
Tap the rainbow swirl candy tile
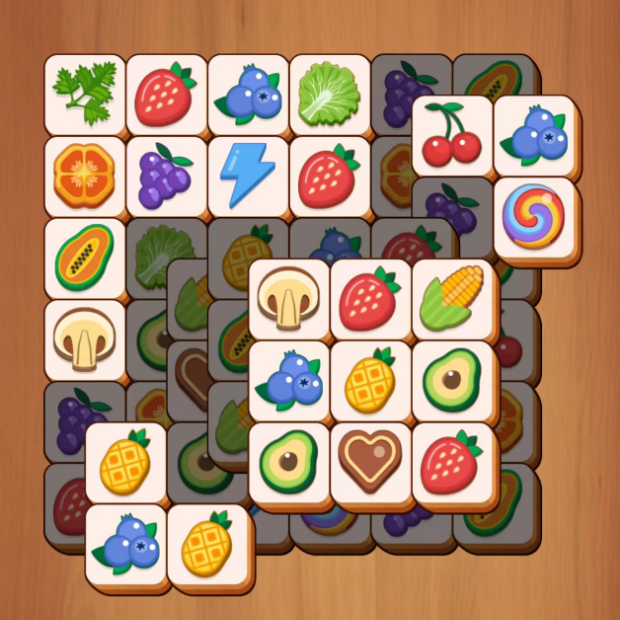(x=533, y=217)
